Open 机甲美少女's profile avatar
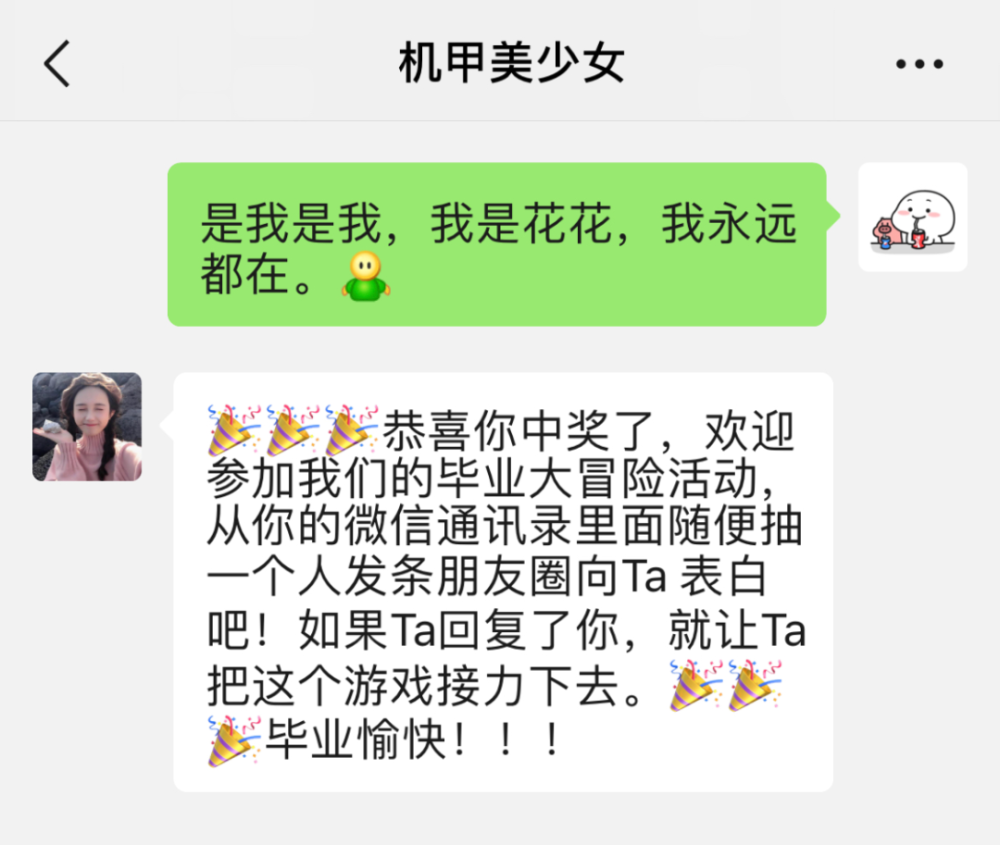This screenshot has height=845, width=1000. tap(87, 427)
